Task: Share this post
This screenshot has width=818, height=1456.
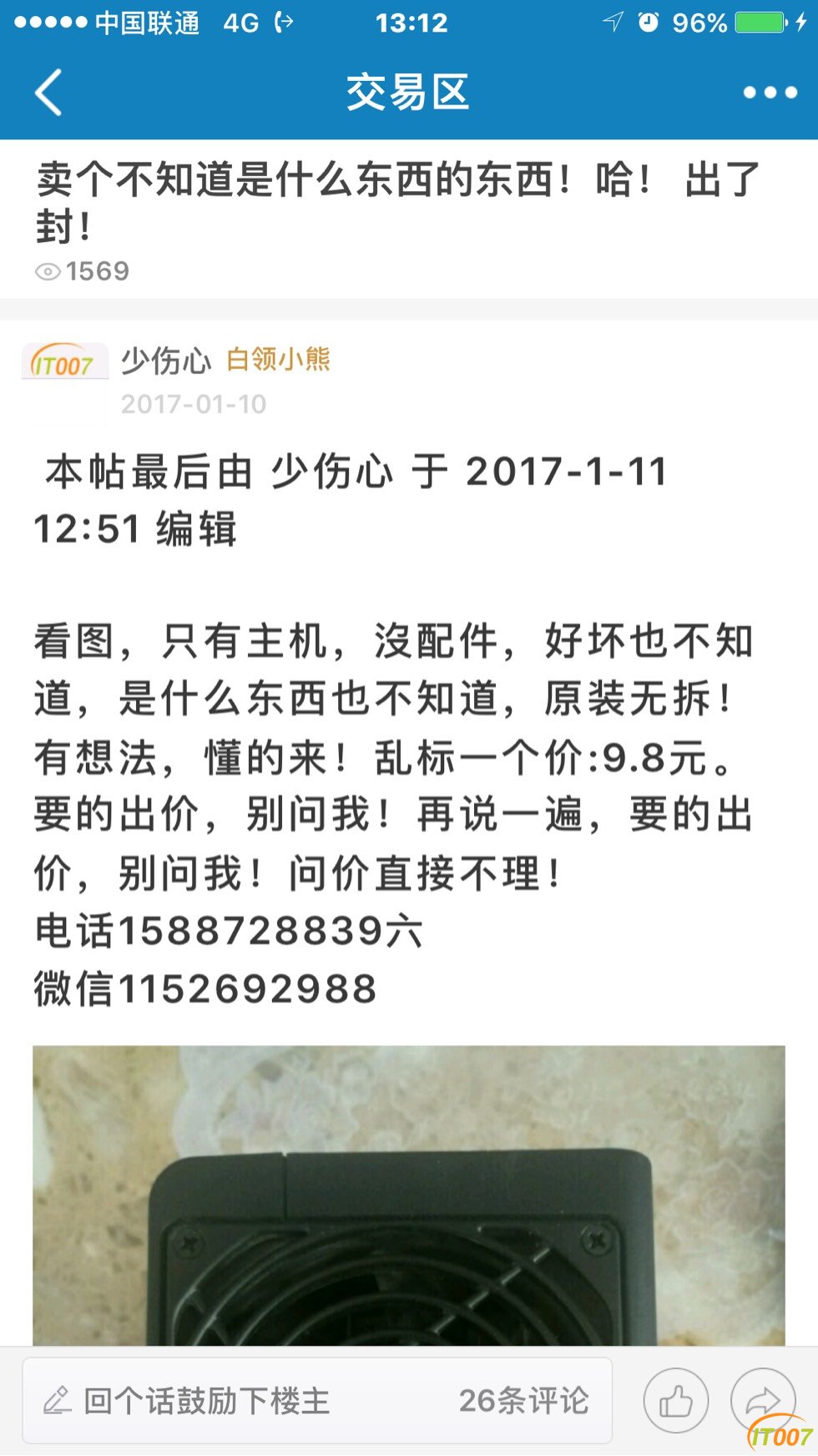Action: tap(761, 1399)
